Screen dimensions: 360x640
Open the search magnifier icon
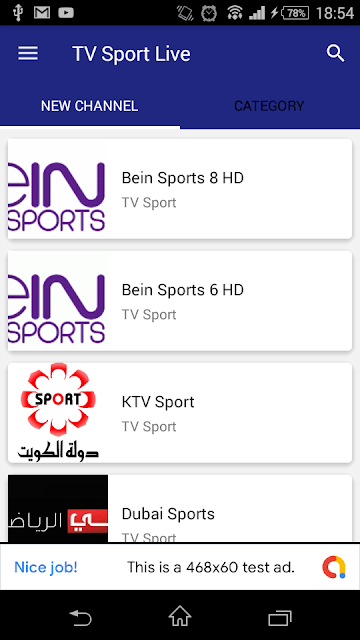coord(336,53)
